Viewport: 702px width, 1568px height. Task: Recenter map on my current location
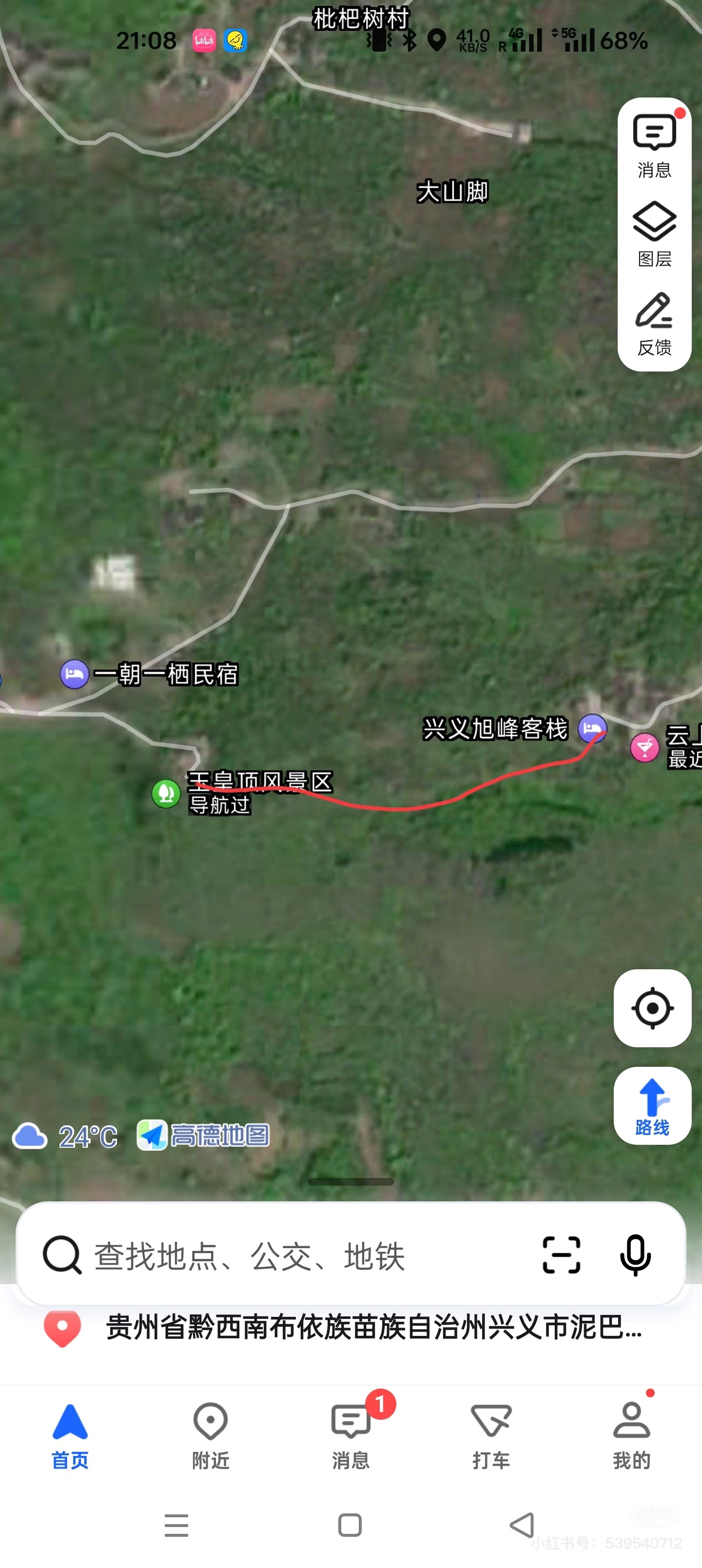(x=652, y=1008)
